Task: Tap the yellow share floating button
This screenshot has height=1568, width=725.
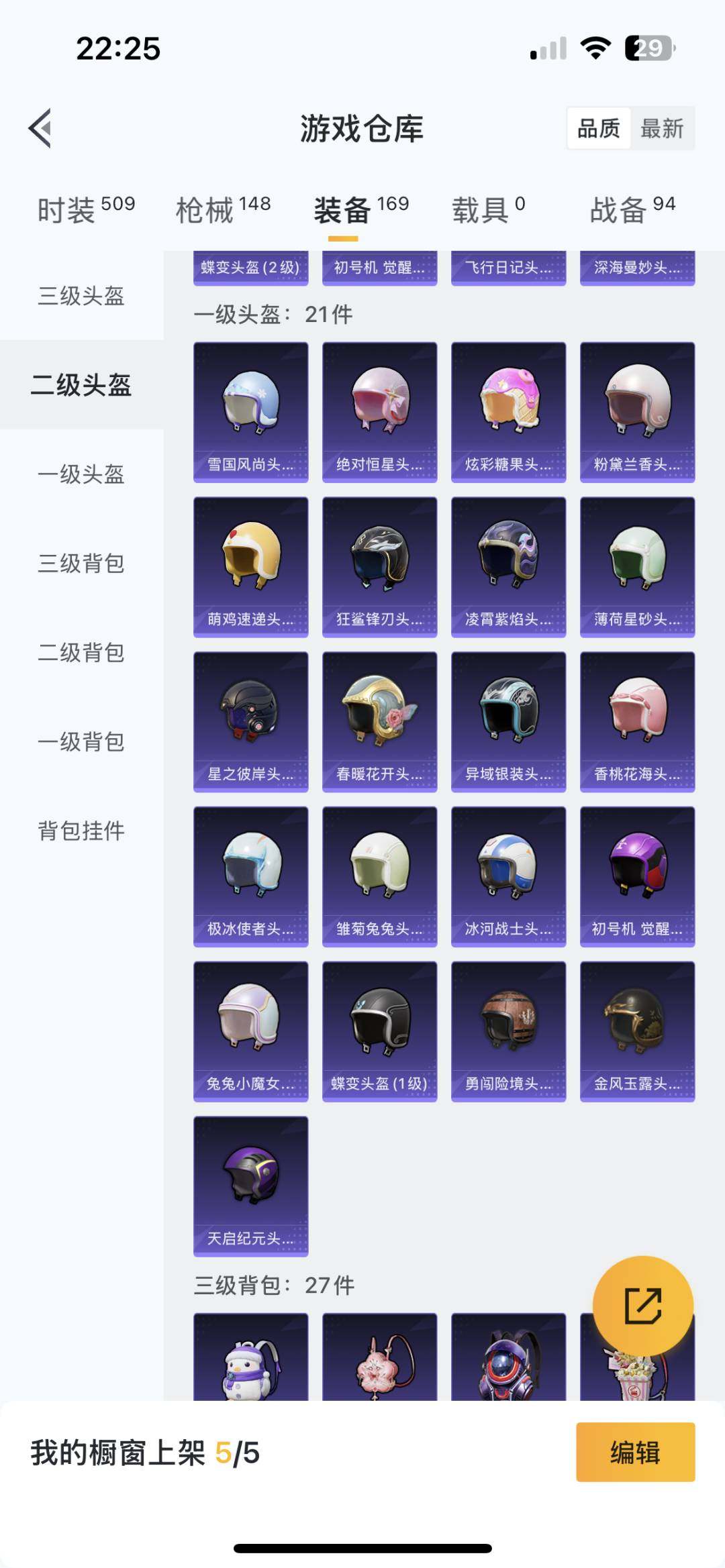Action: pyautogui.click(x=642, y=1306)
